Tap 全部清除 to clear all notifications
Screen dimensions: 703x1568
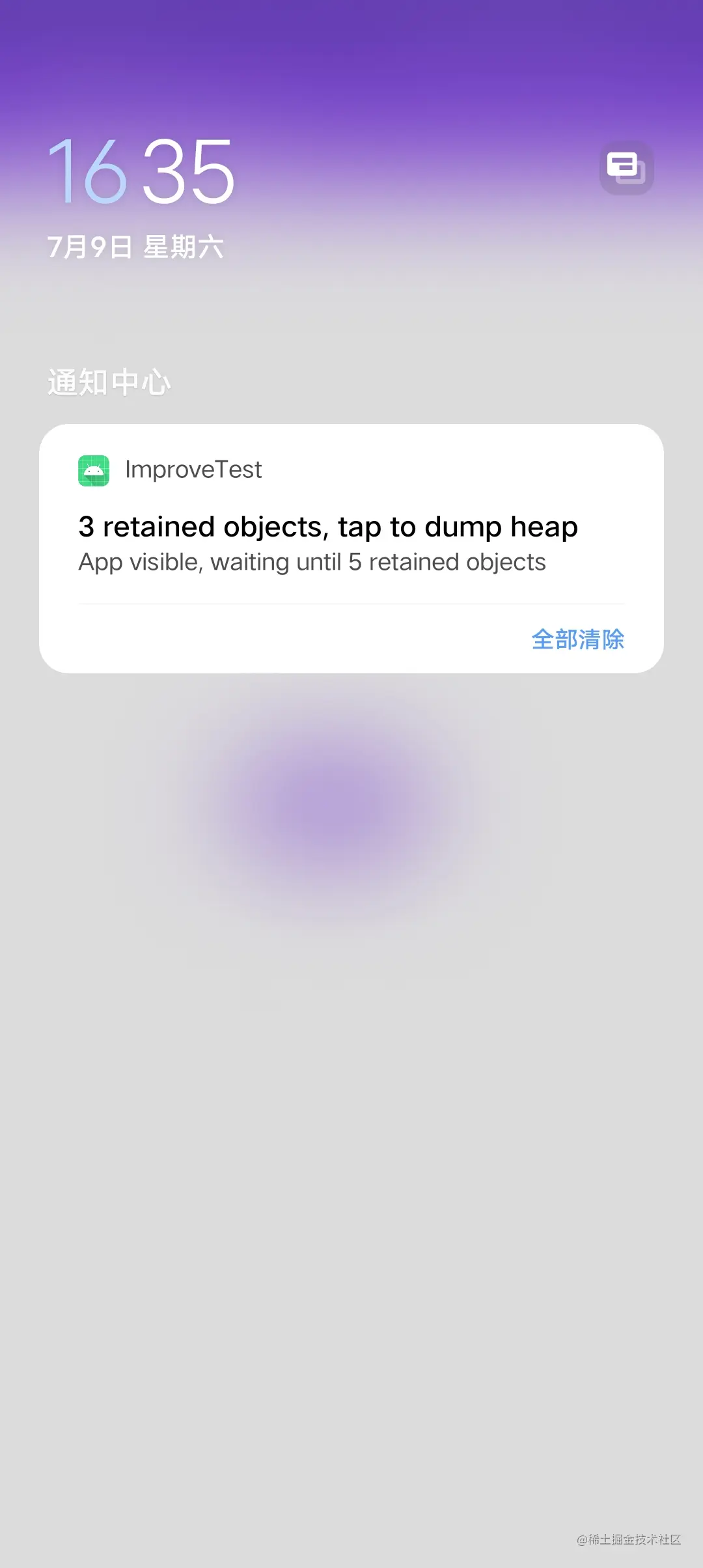577,639
